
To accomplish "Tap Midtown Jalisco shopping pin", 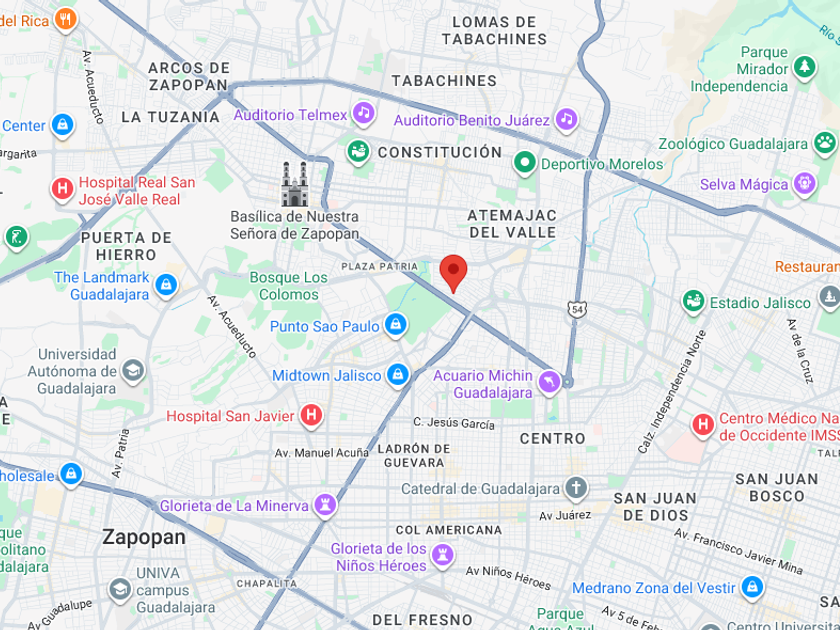I will 398,374.
